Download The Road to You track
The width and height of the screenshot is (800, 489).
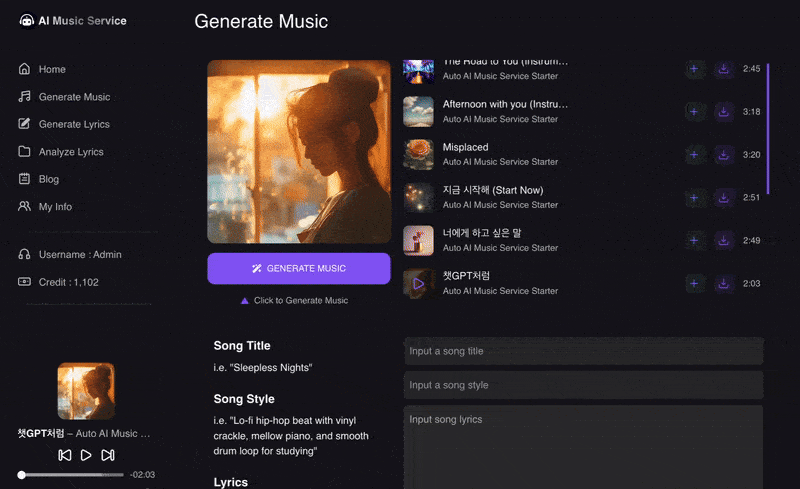point(724,69)
